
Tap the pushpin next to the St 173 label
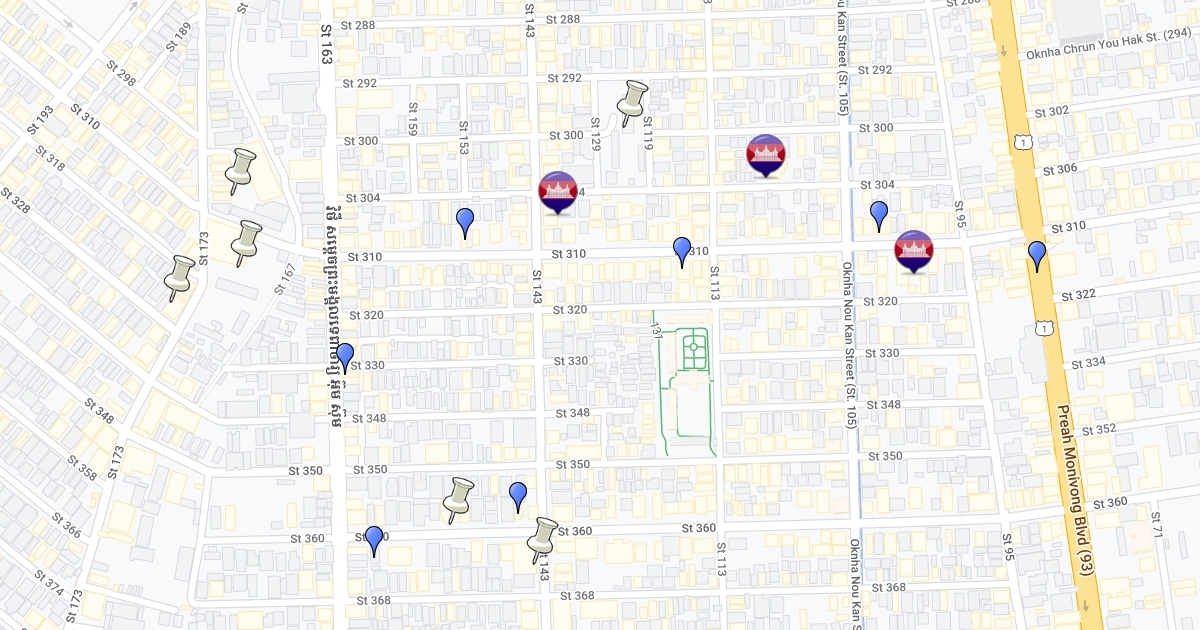pos(179,278)
